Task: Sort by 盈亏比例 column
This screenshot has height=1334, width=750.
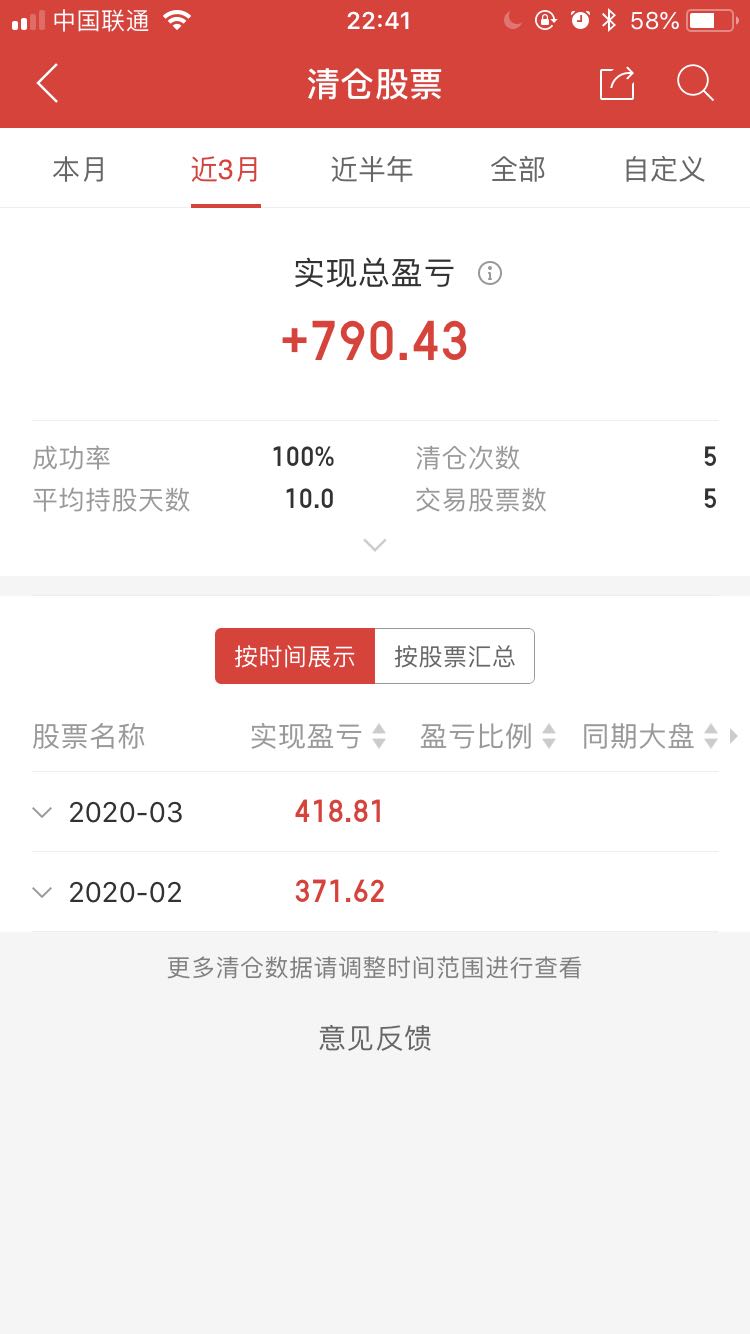Action: (x=488, y=737)
